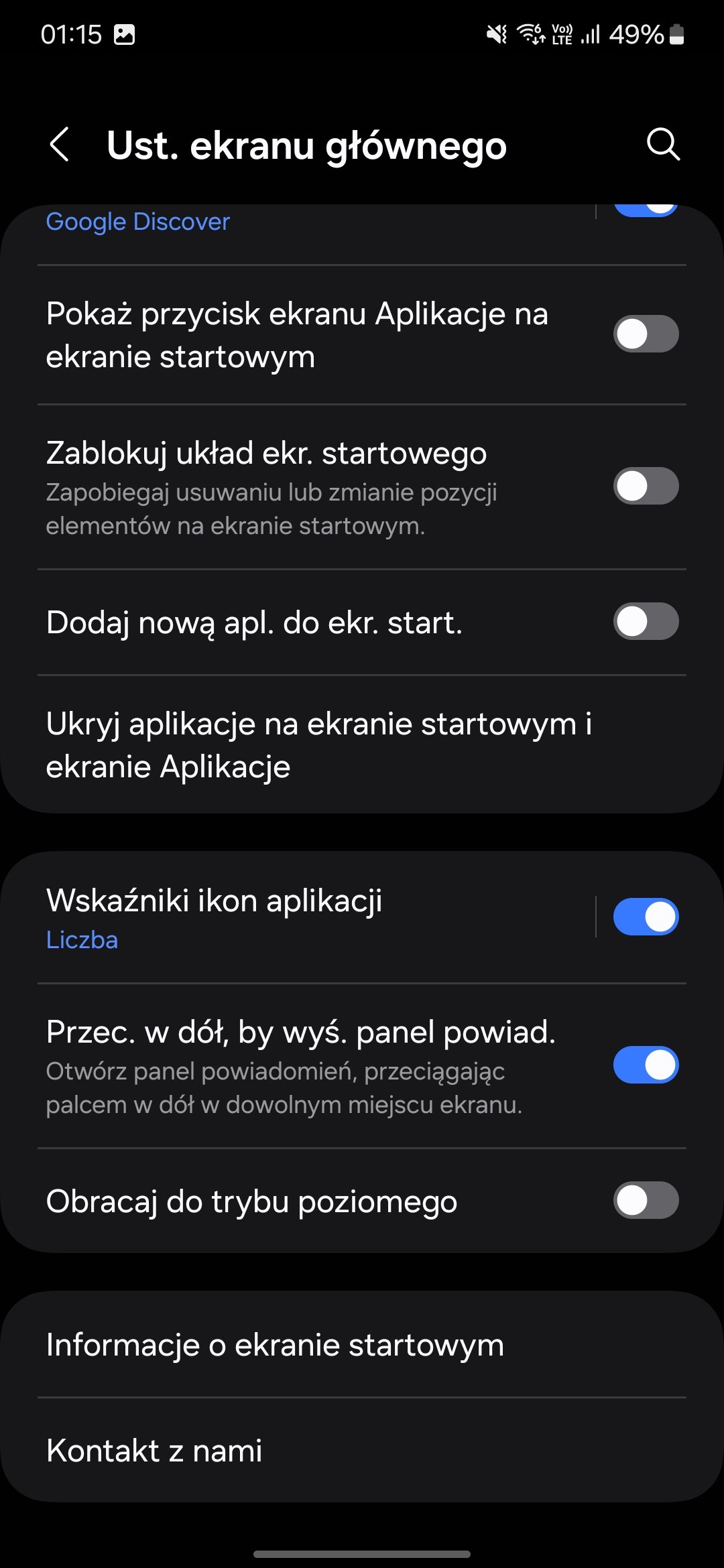Go back using the header arrow
The image size is (724, 1568).
60,145
